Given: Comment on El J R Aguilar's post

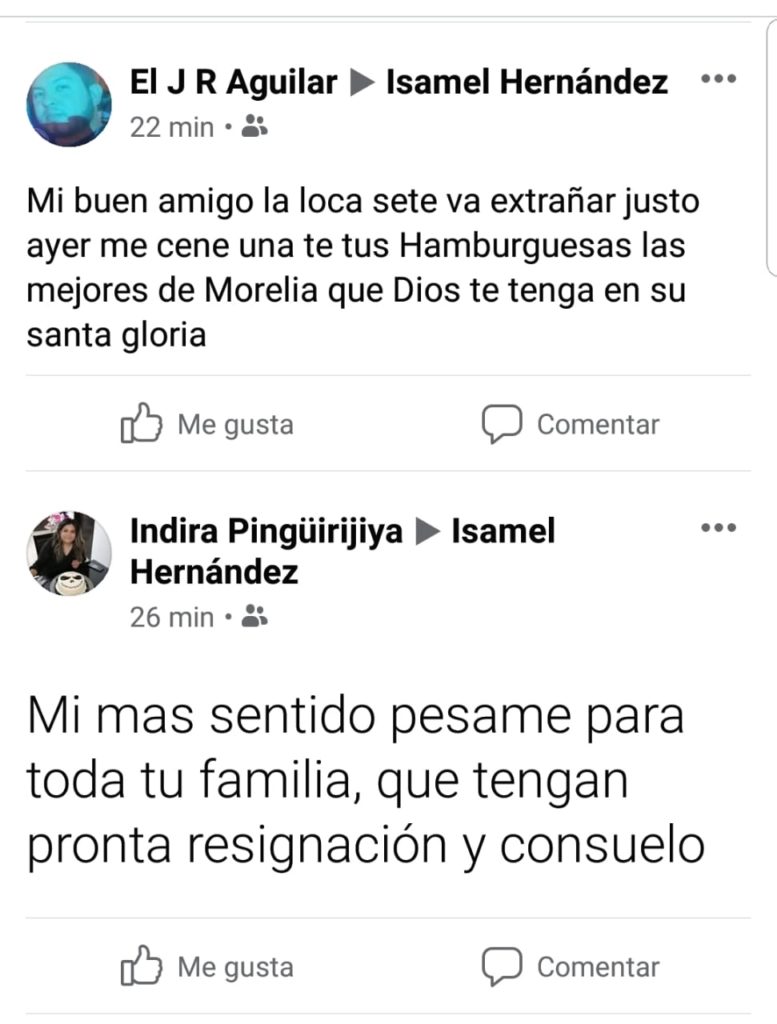Looking at the screenshot, I should pyautogui.click(x=571, y=425).
